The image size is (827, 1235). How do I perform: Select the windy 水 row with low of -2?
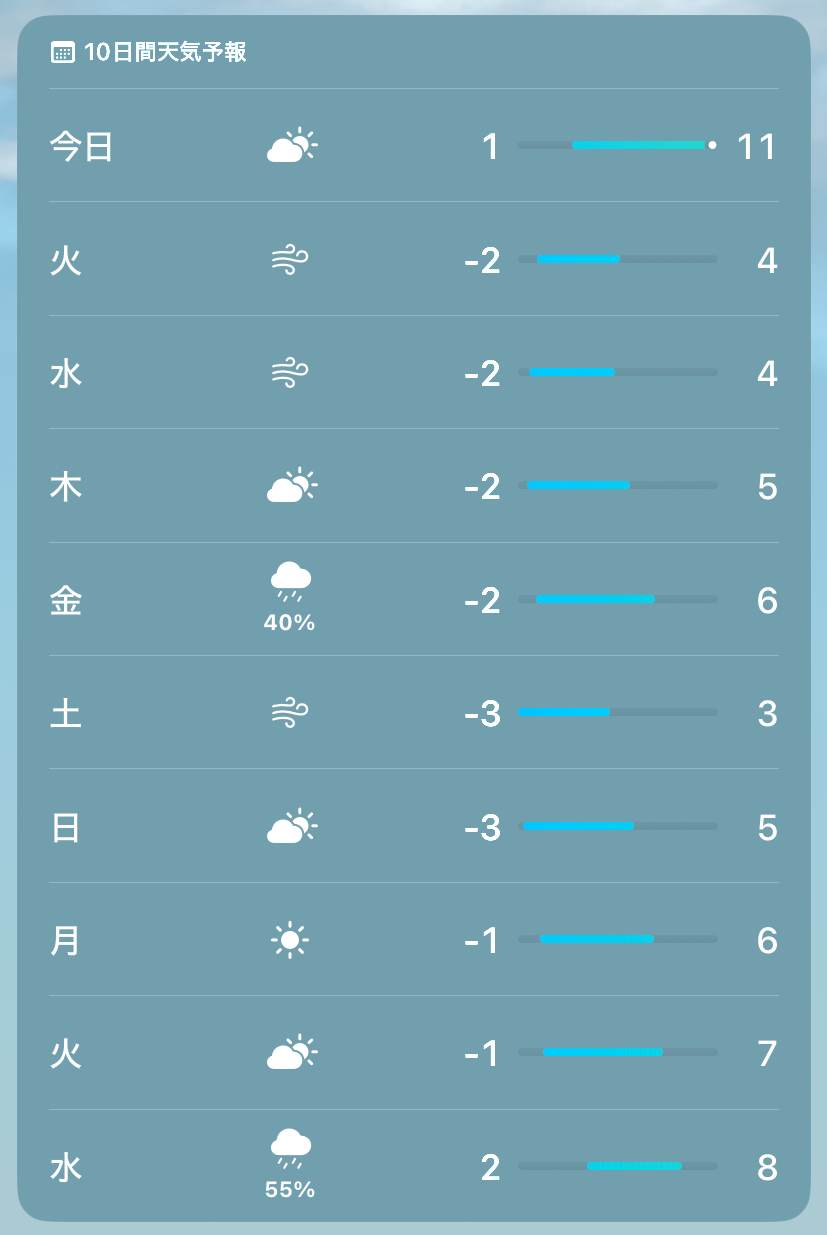coord(413,374)
